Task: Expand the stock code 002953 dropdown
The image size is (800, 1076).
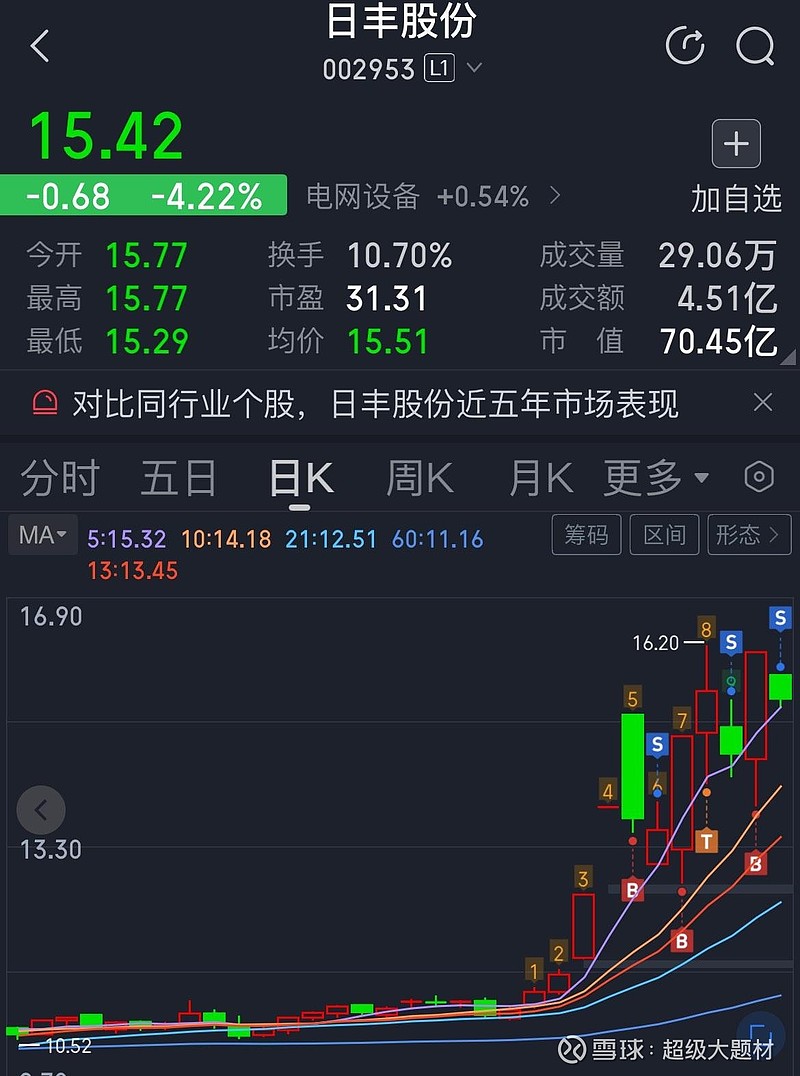Action: click(x=474, y=68)
